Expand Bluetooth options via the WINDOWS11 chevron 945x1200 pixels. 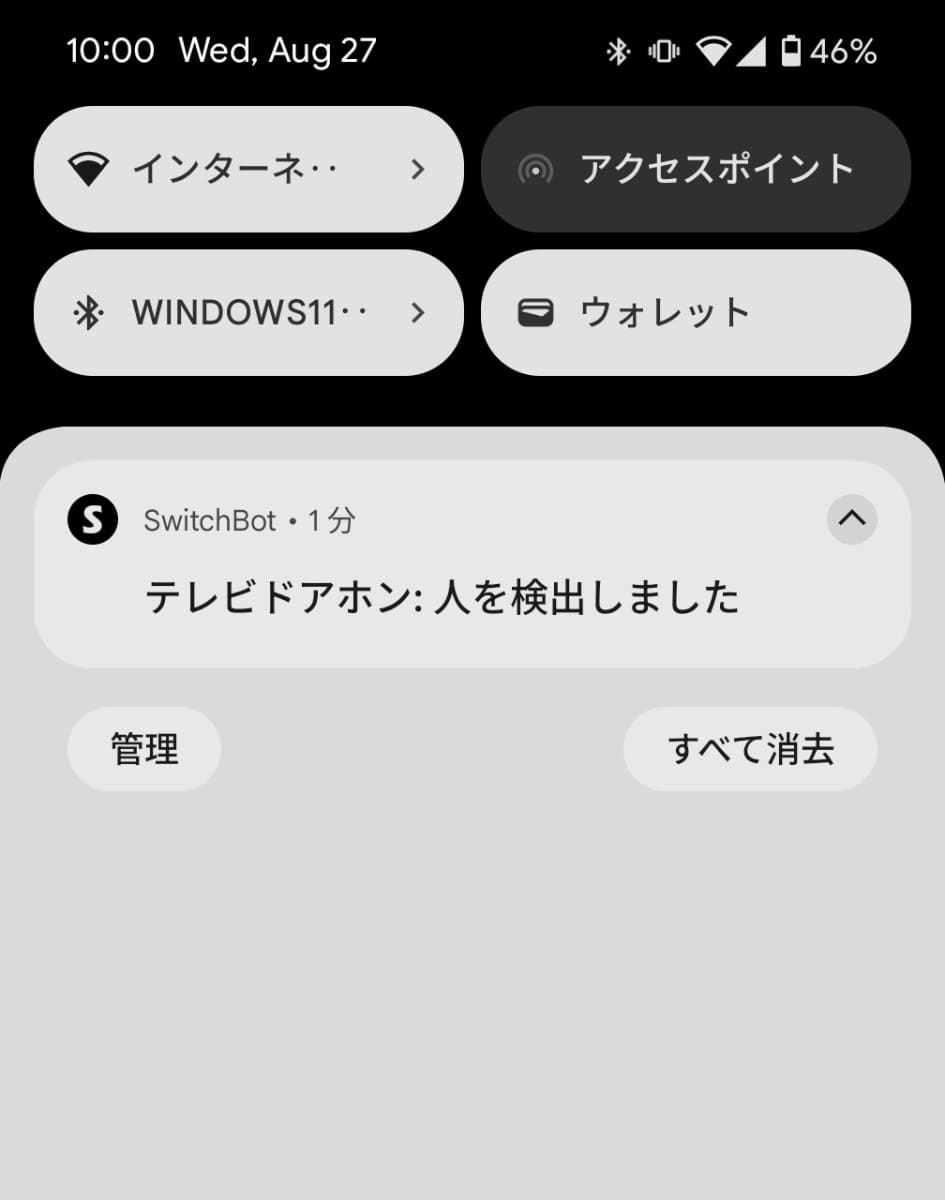[417, 312]
